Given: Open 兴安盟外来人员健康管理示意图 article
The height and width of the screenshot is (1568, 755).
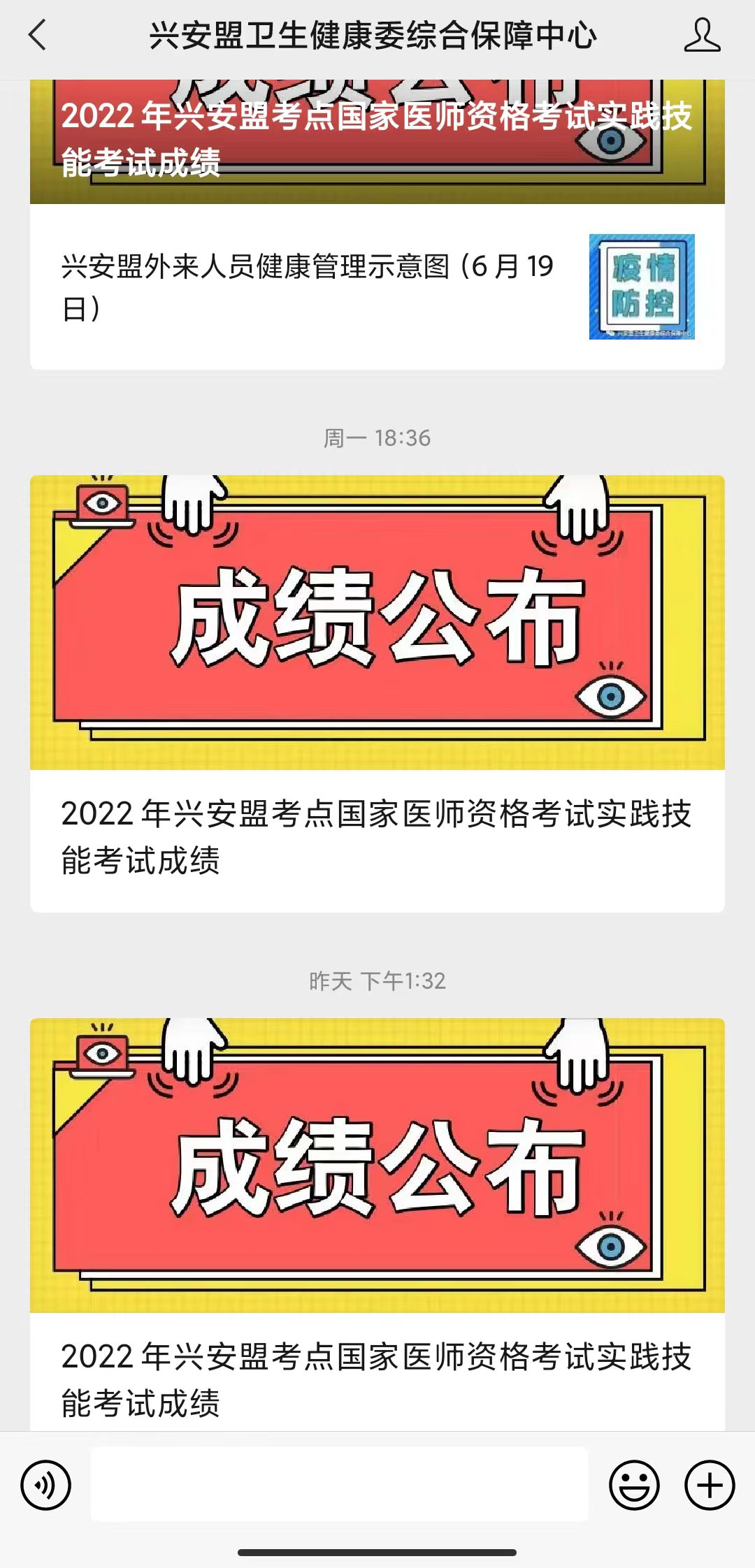Looking at the screenshot, I should coord(377,286).
